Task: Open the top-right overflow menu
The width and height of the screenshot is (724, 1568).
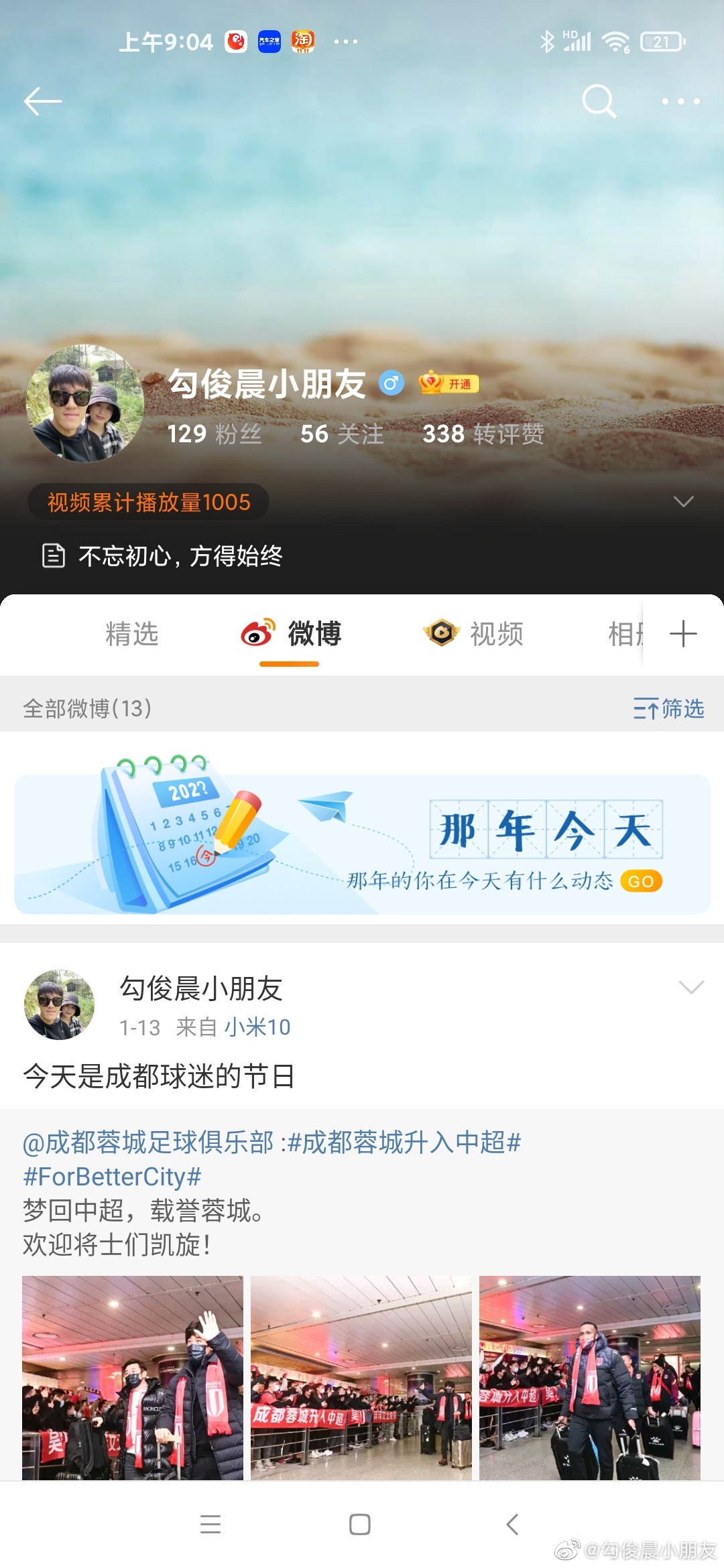Action: (x=680, y=101)
